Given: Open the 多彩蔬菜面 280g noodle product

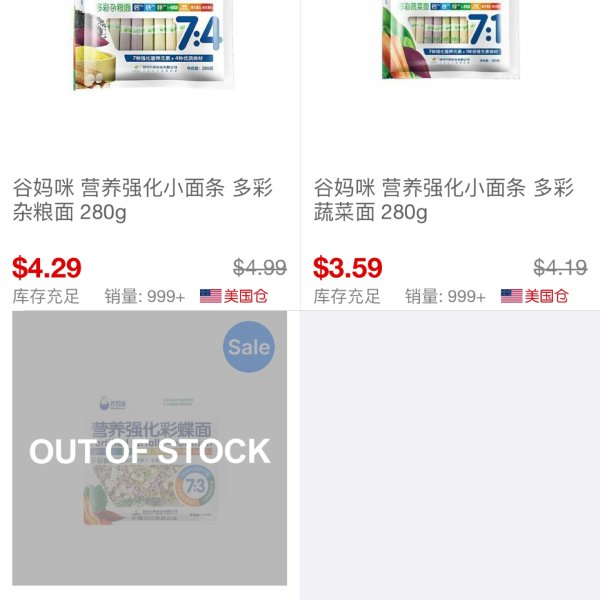Looking at the screenshot, I should point(443,200).
